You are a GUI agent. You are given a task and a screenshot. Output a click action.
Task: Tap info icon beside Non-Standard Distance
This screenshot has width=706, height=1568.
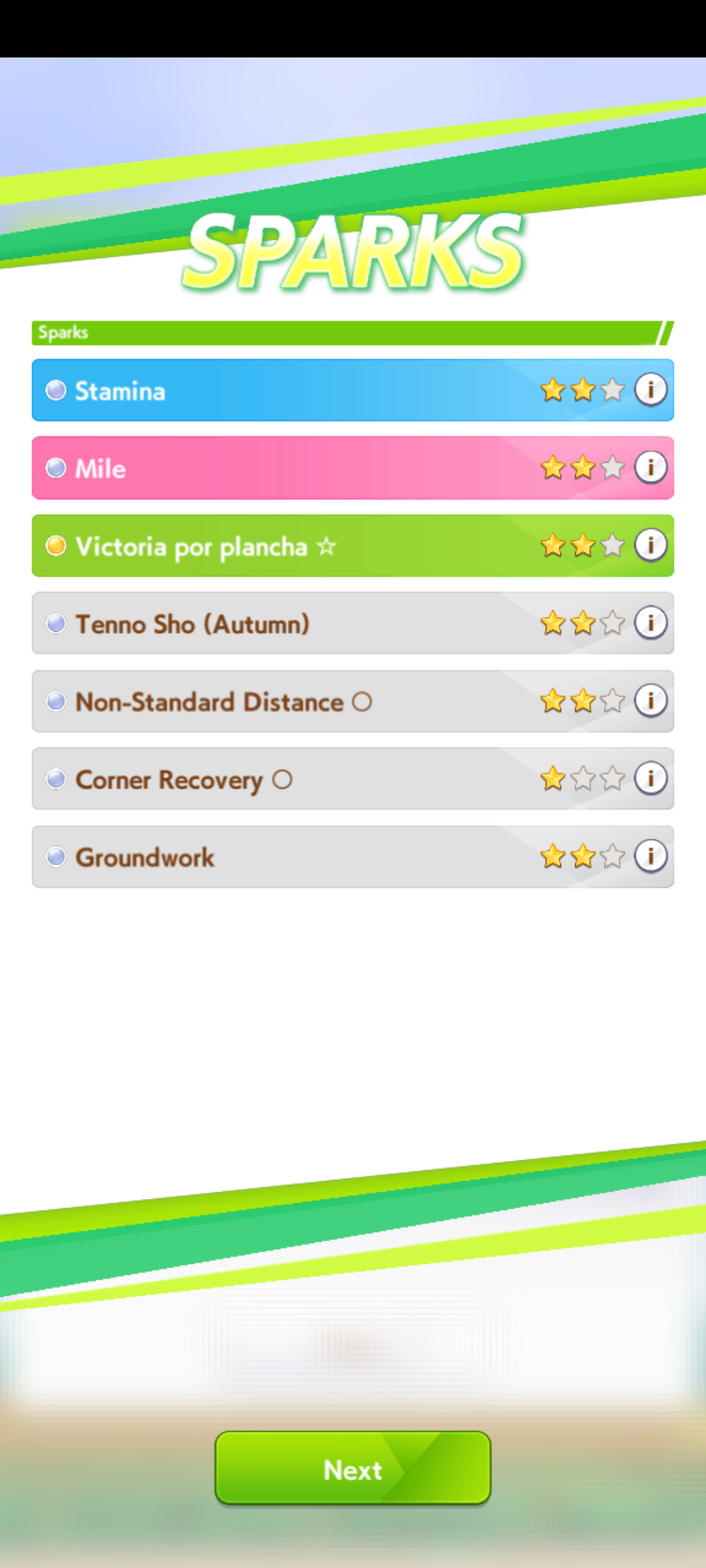pyautogui.click(x=650, y=701)
